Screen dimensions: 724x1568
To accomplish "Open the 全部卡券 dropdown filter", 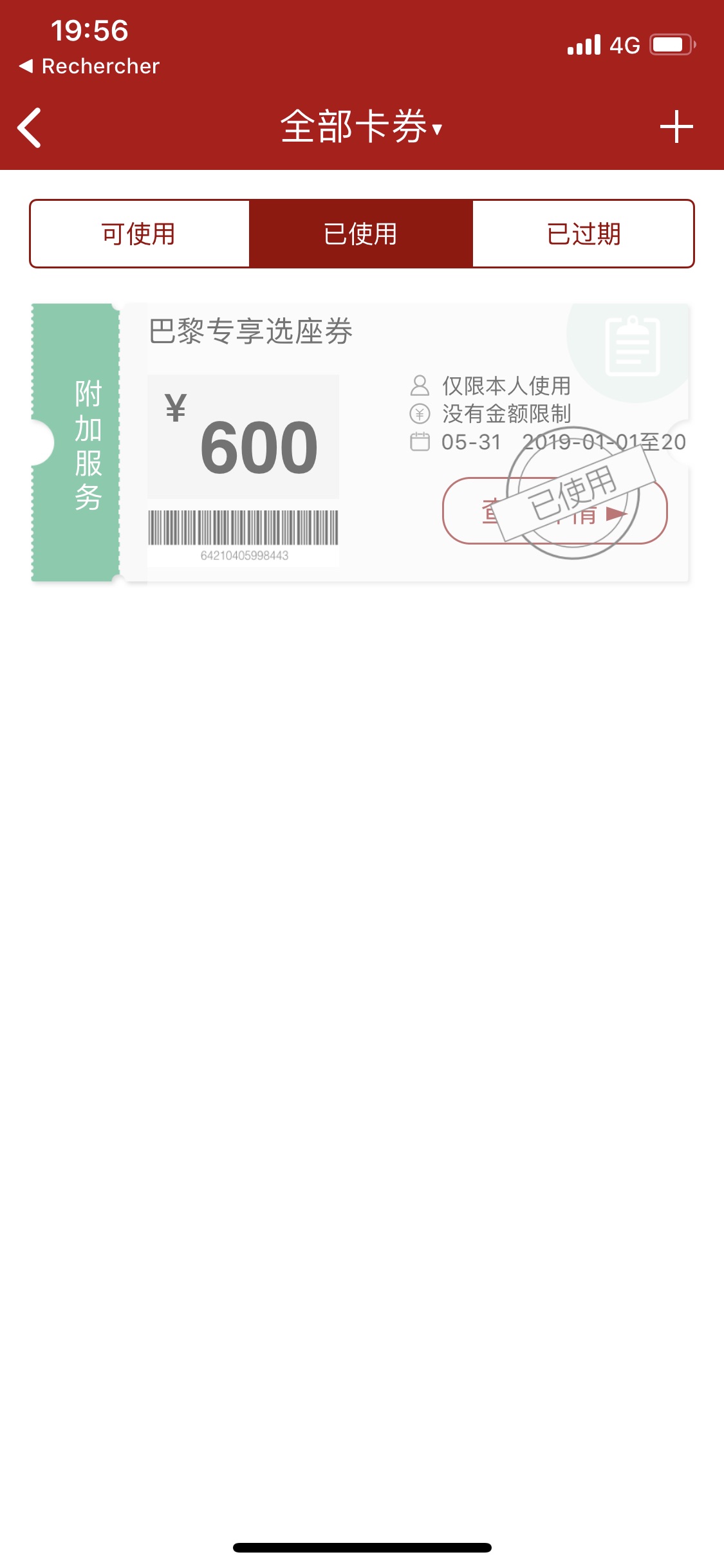I will click(361, 126).
